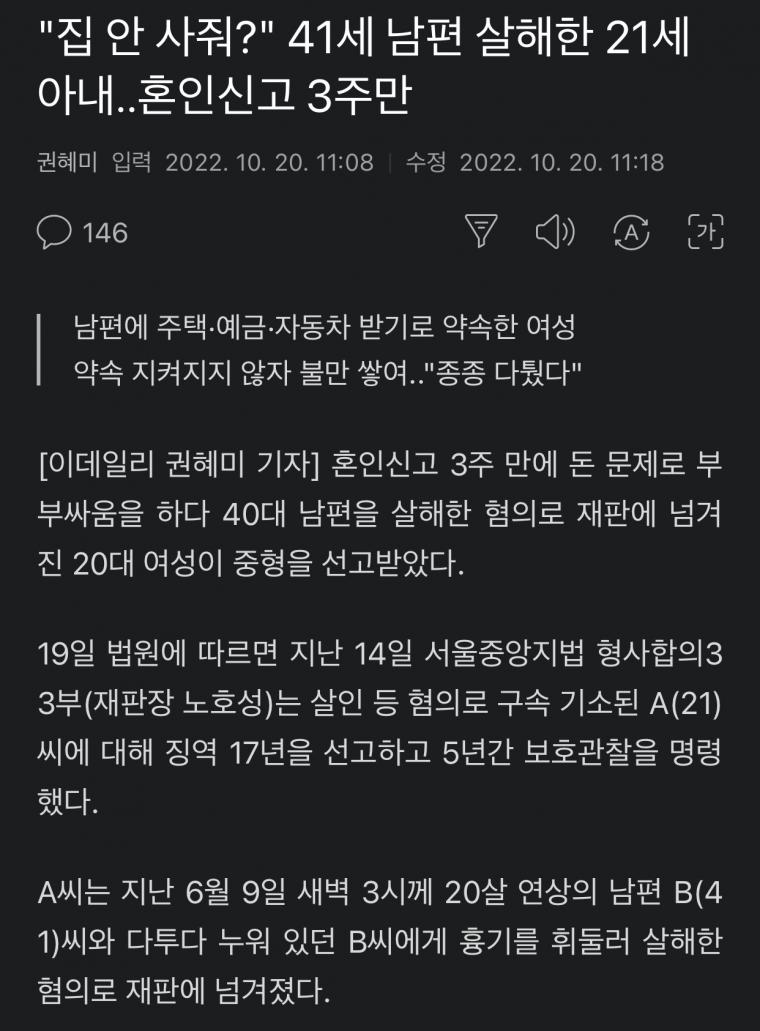Change font size with the 가 icon
The image size is (760, 1031).
pos(706,232)
